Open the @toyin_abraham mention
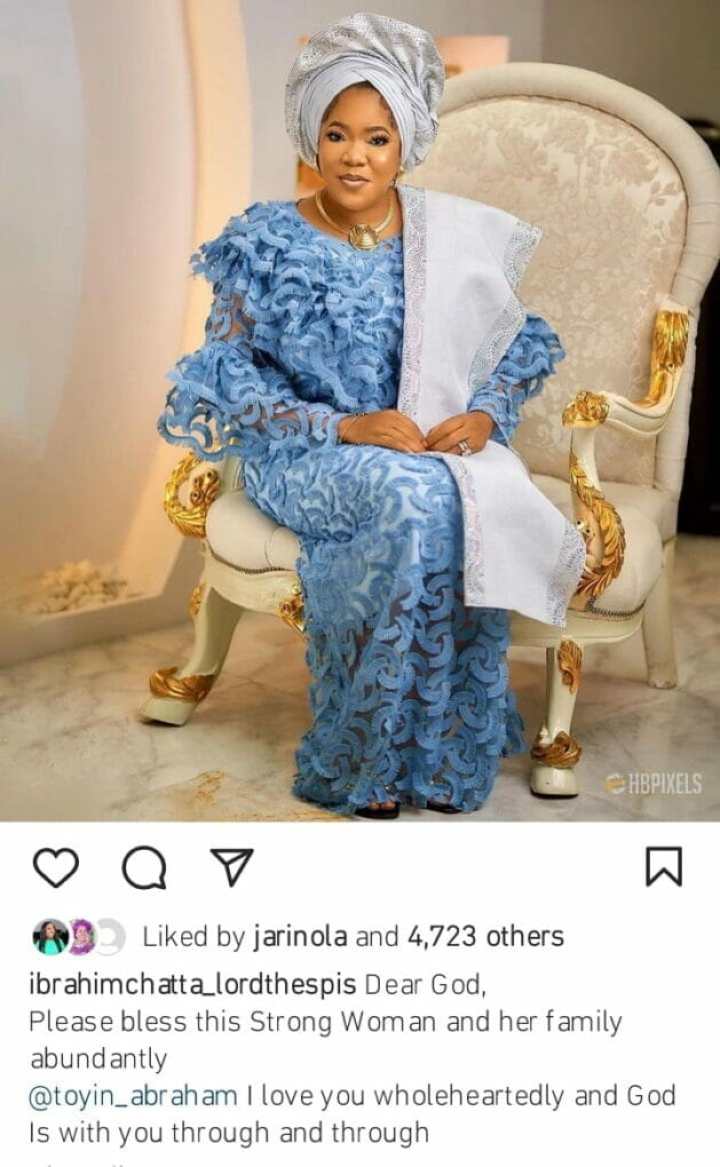720x1167 pixels. (x=133, y=1096)
